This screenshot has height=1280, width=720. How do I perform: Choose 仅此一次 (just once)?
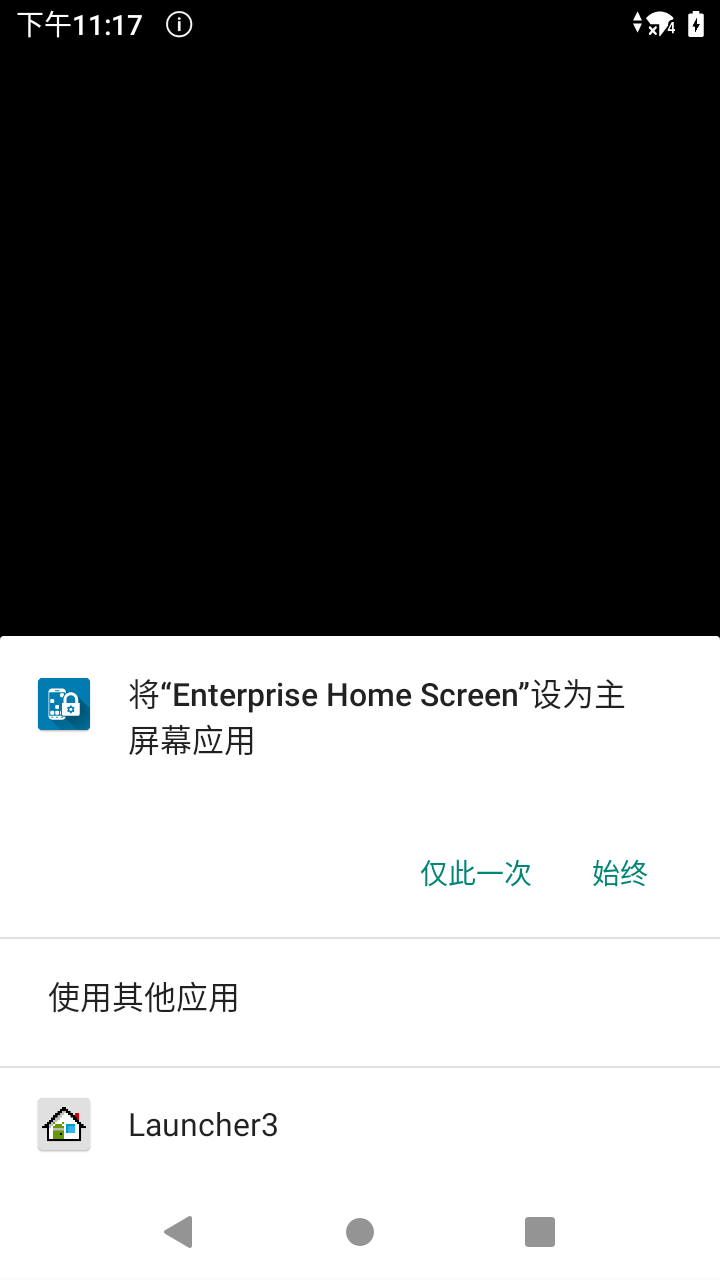point(475,873)
